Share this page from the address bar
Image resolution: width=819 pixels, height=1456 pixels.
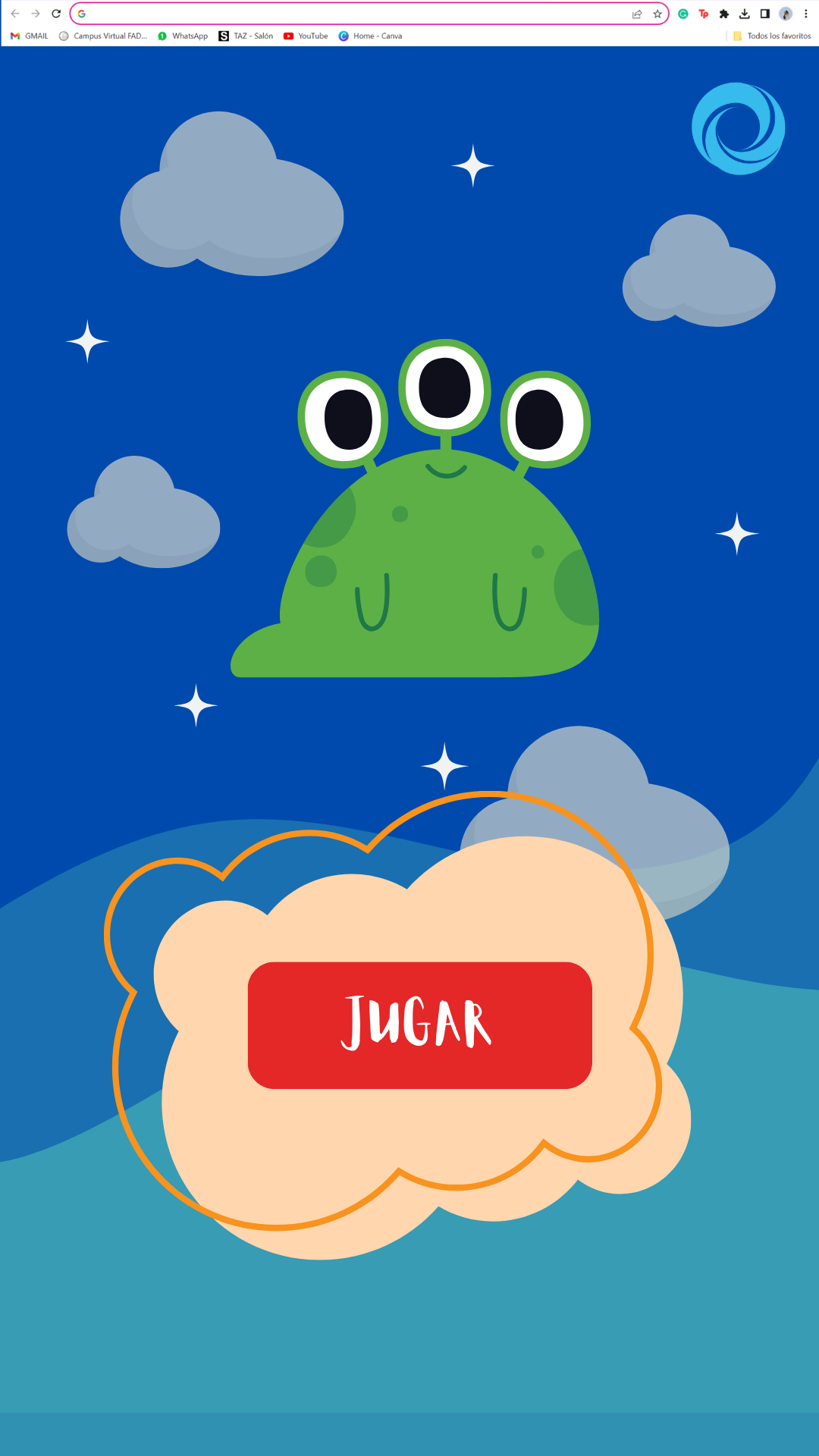click(x=637, y=14)
